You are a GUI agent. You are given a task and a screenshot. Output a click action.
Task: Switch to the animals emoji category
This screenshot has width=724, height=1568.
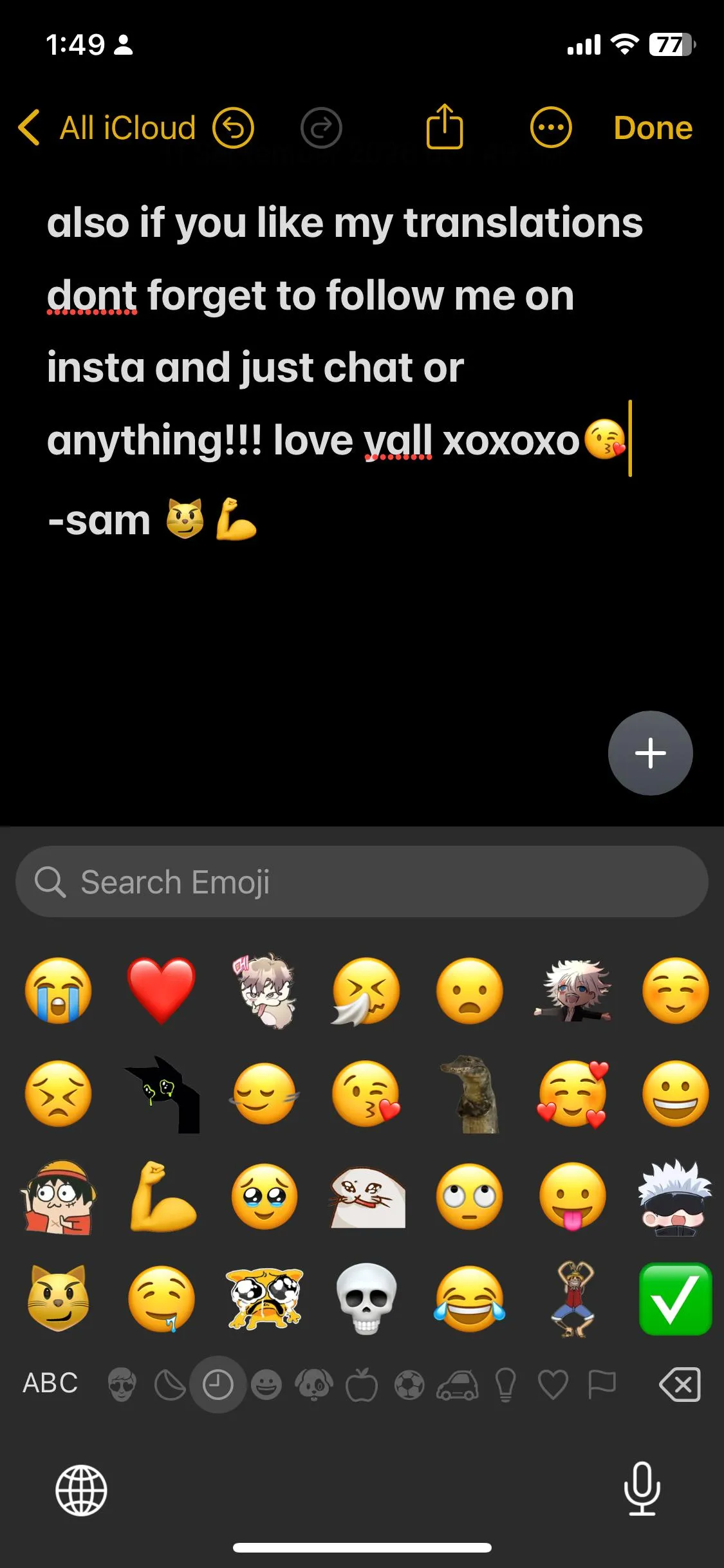[x=314, y=1384]
